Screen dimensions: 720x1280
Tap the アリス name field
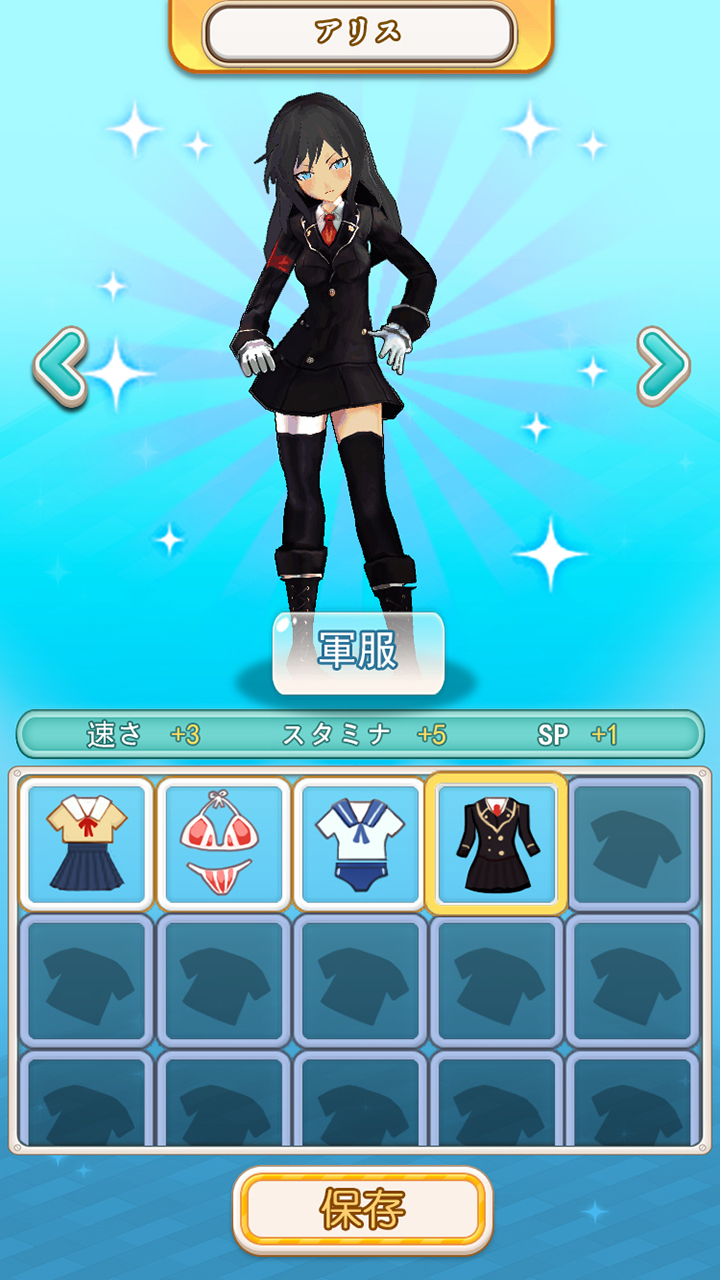click(x=360, y=34)
